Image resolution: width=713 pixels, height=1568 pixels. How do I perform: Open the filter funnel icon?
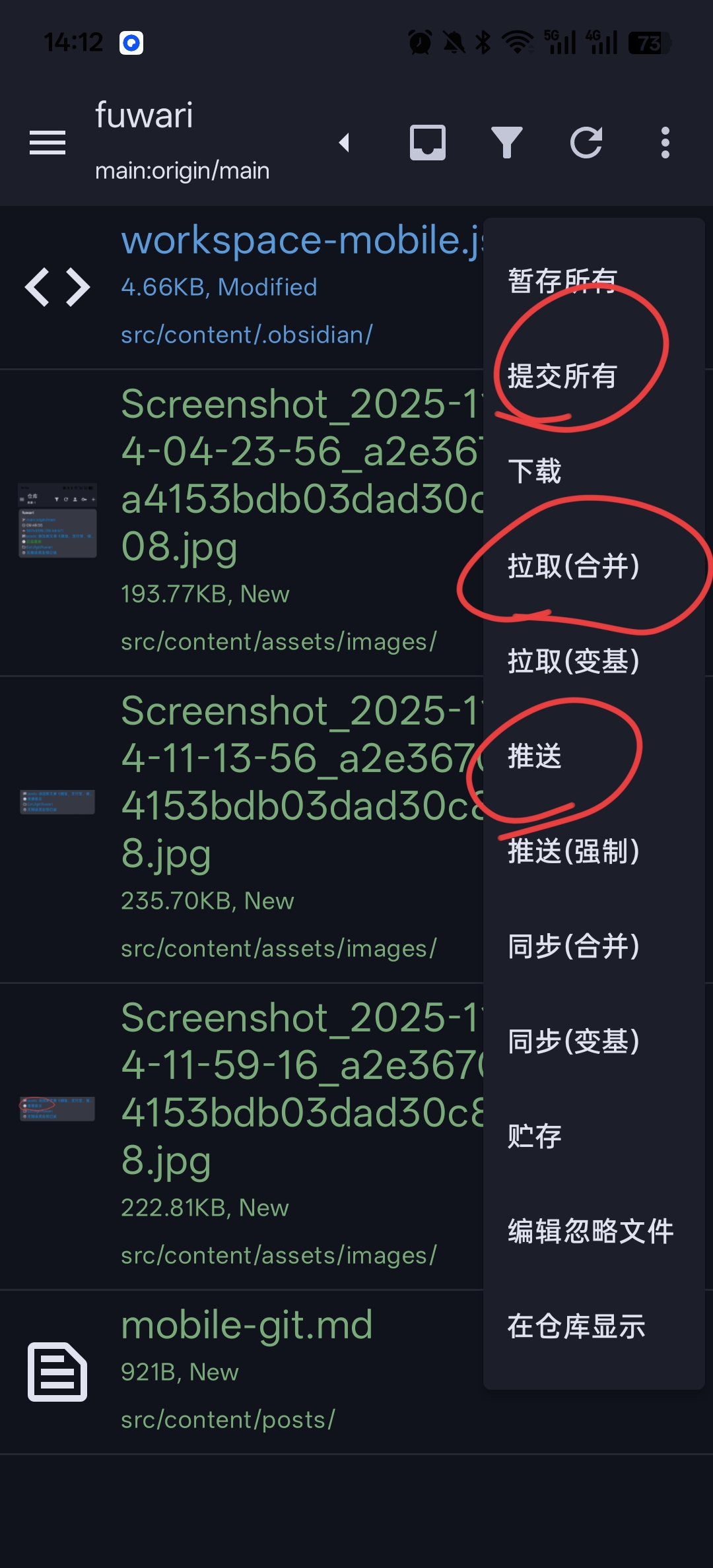coord(507,143)
